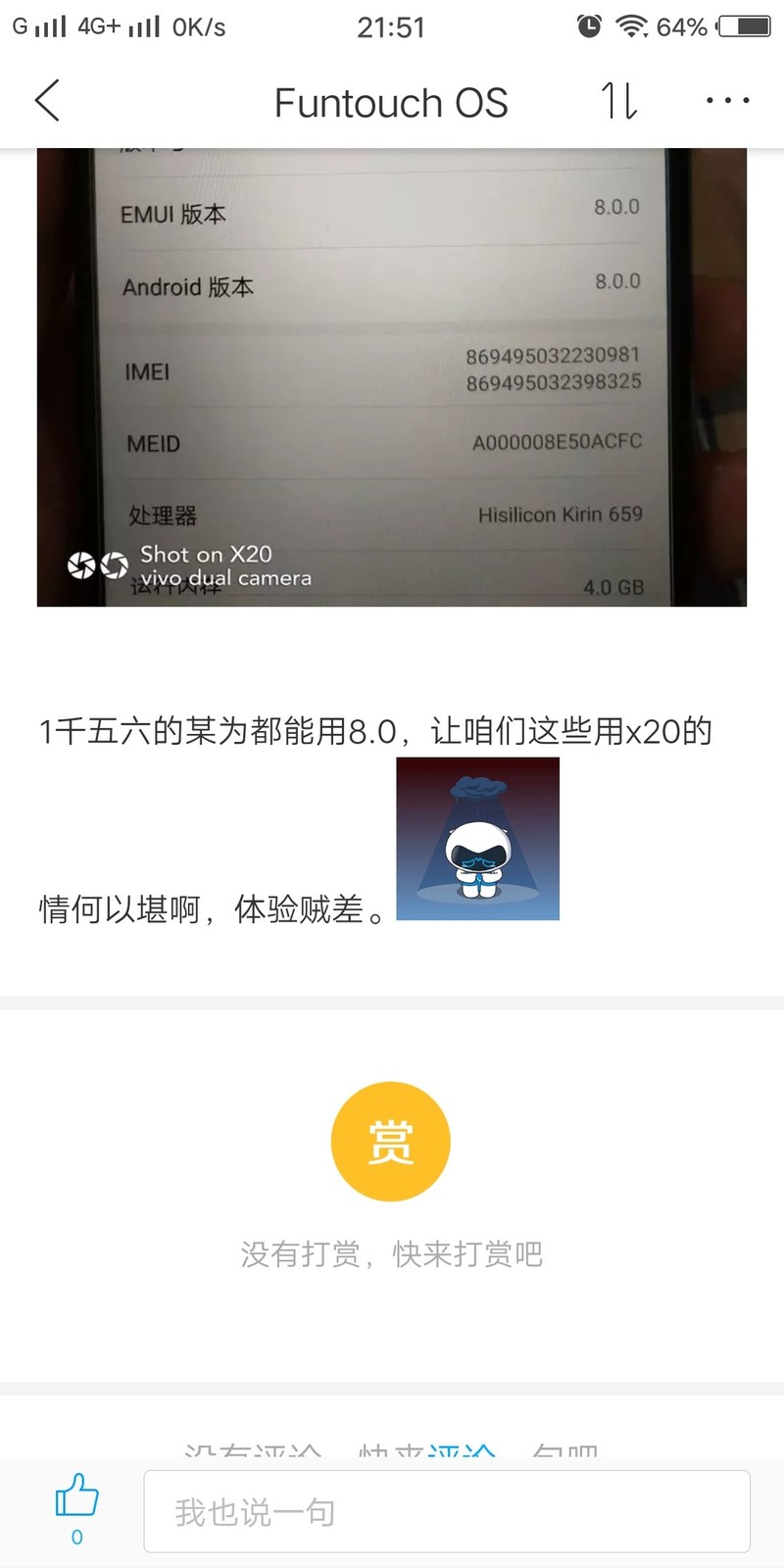Tap the like counter showing 0
Image resolution: width=784 pixels, height=1568 pixels.
pyautogui.click(x=76, y=1537)
